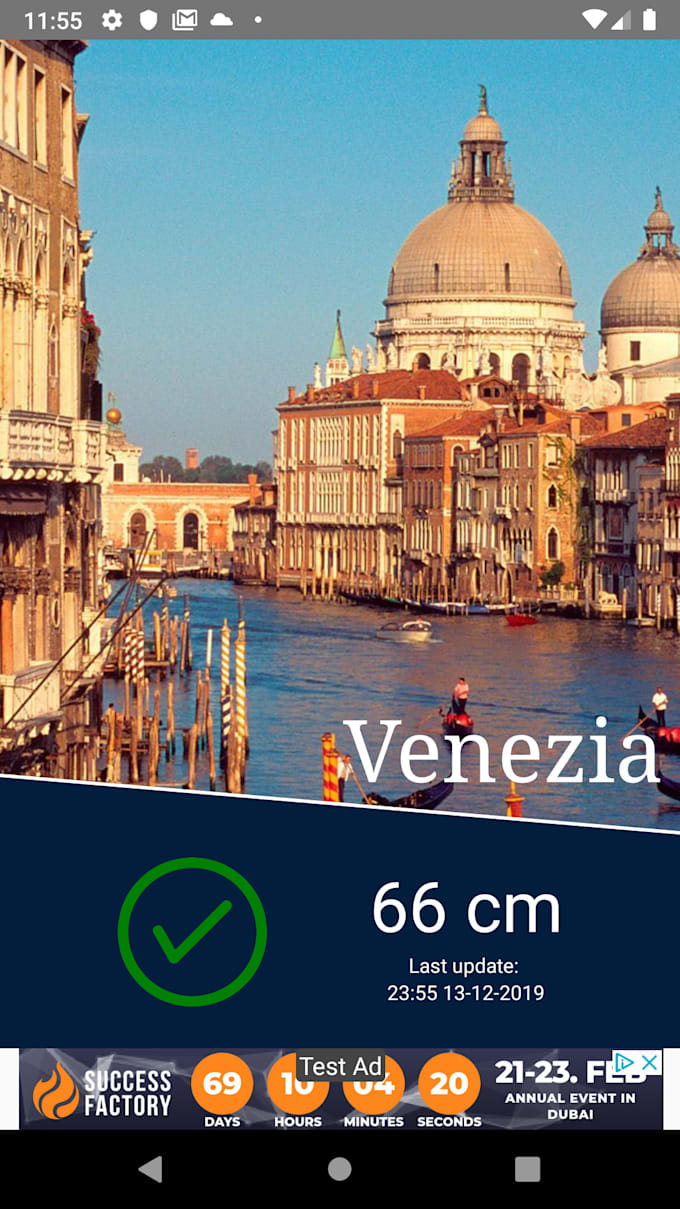The image size is (680, 1209).
Task: Open the recent apps overview
Action: (527, 1169)
